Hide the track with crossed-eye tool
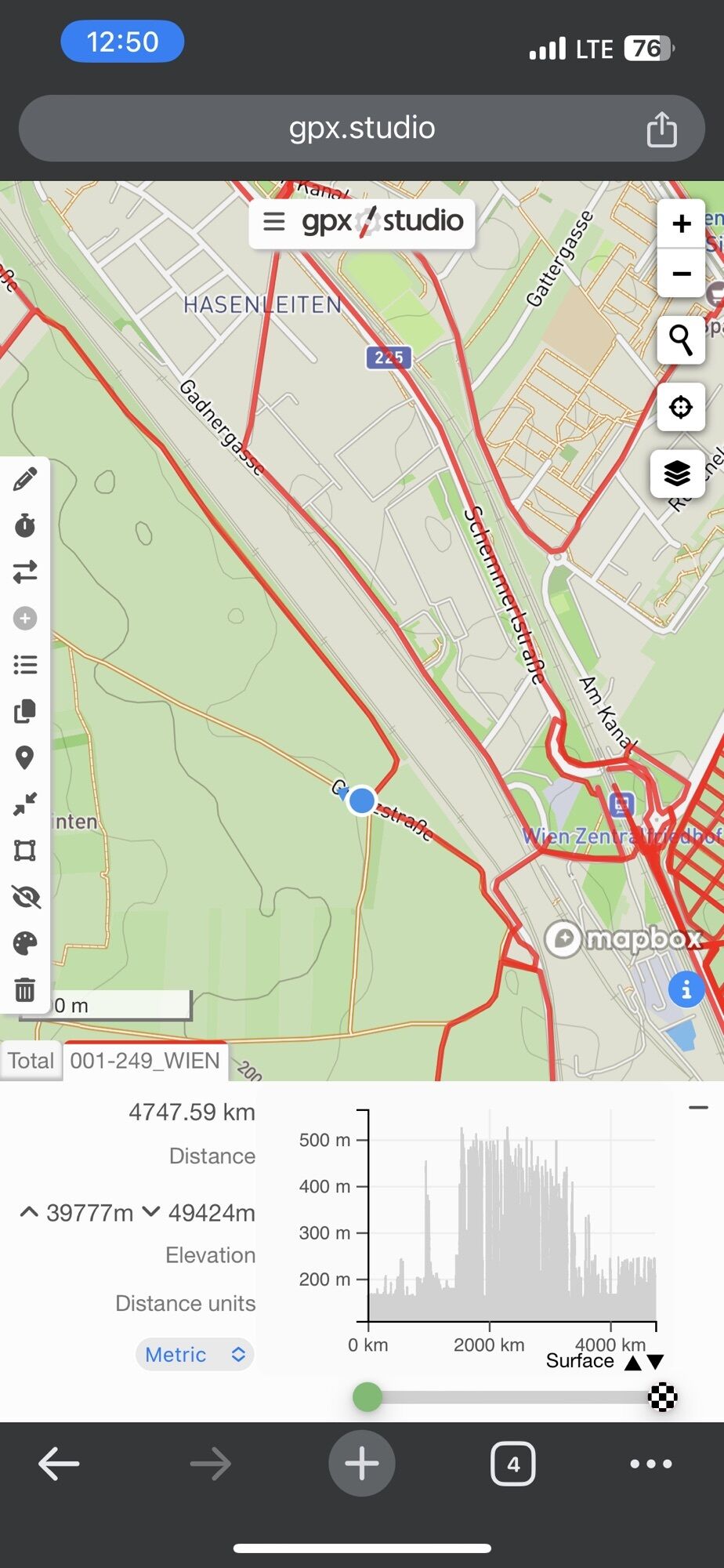The image size is (724, 1568). pyautogui.click(x=25, y=897)
